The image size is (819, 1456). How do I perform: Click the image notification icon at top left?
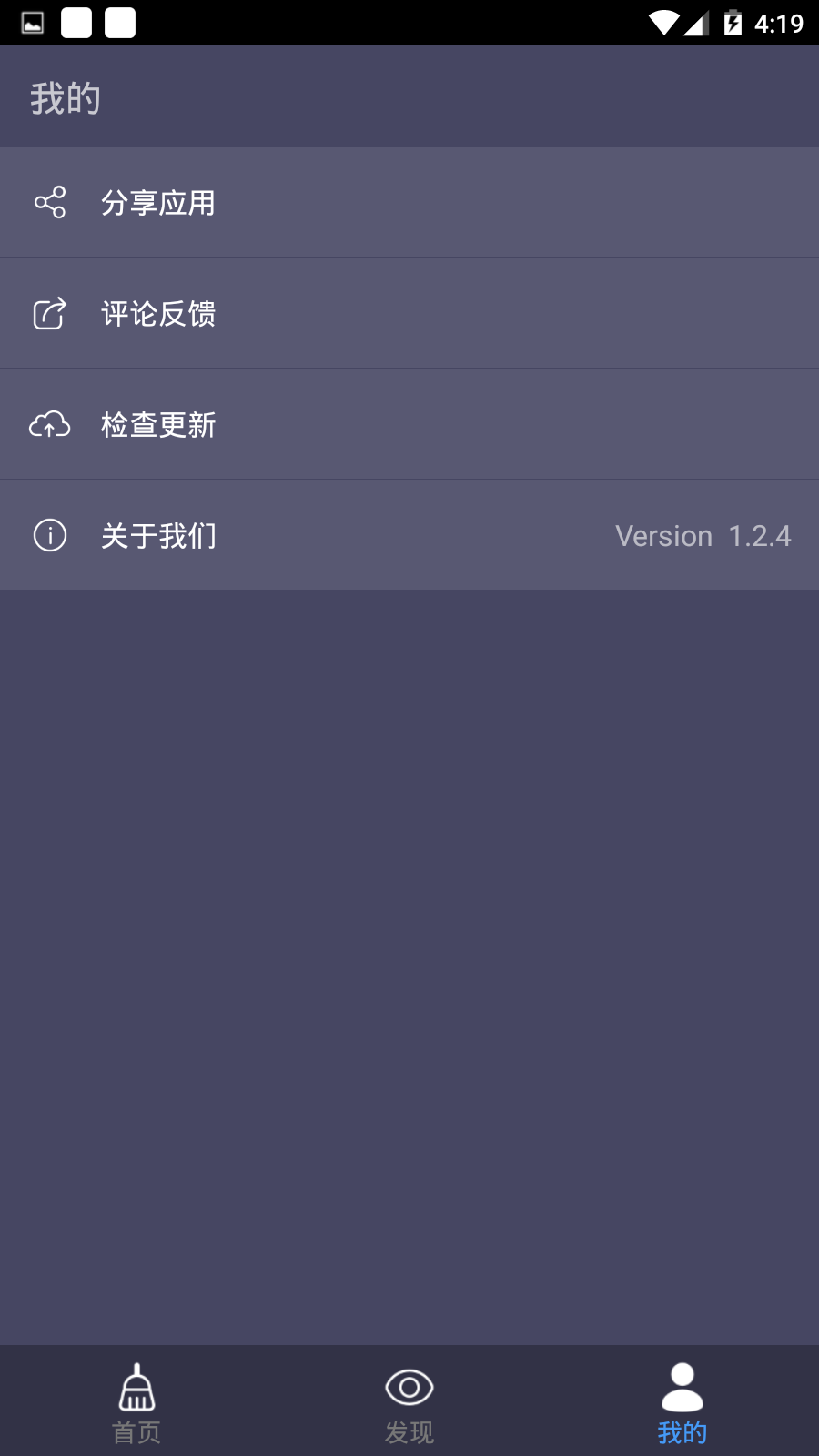pyautogui.click(x=34, y=22)
